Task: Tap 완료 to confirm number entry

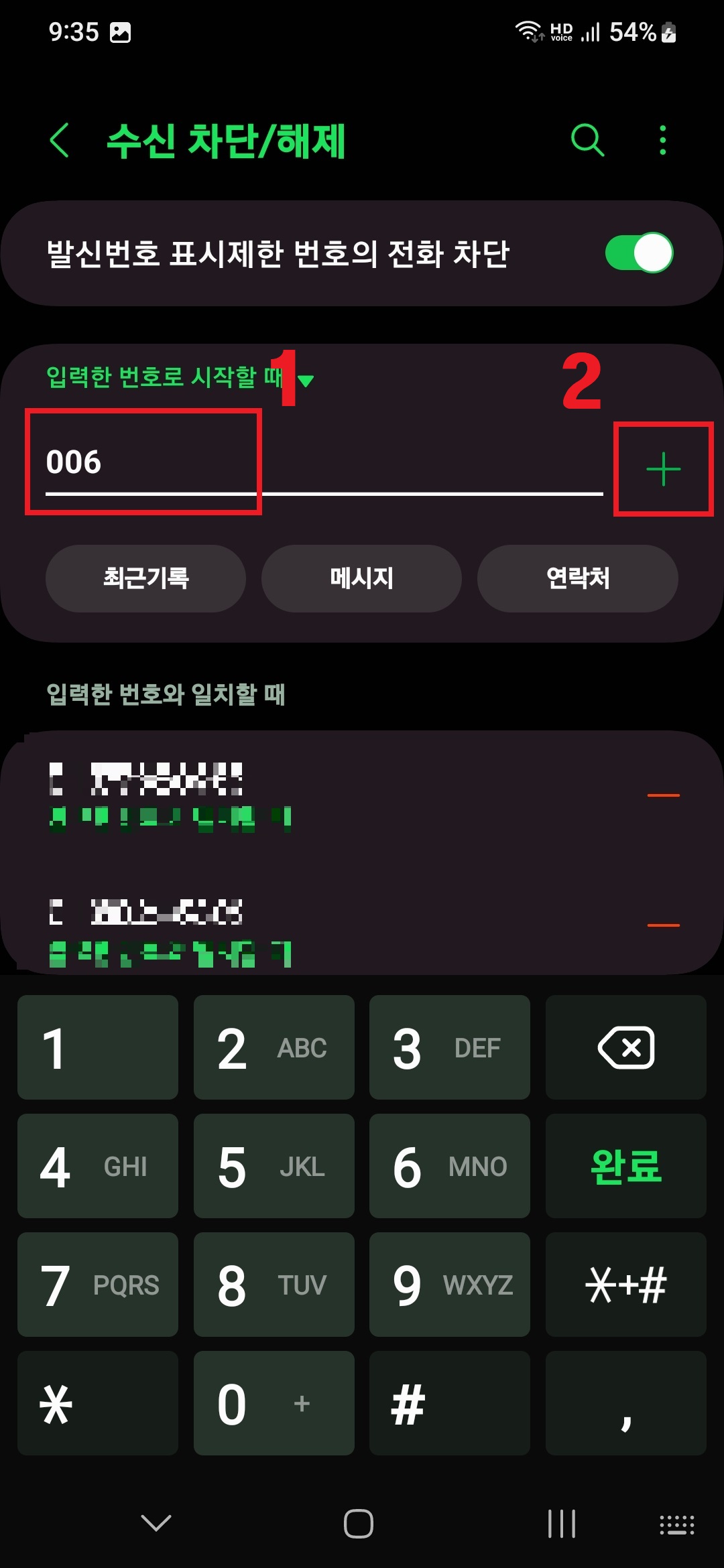Action: [625, 1165]
